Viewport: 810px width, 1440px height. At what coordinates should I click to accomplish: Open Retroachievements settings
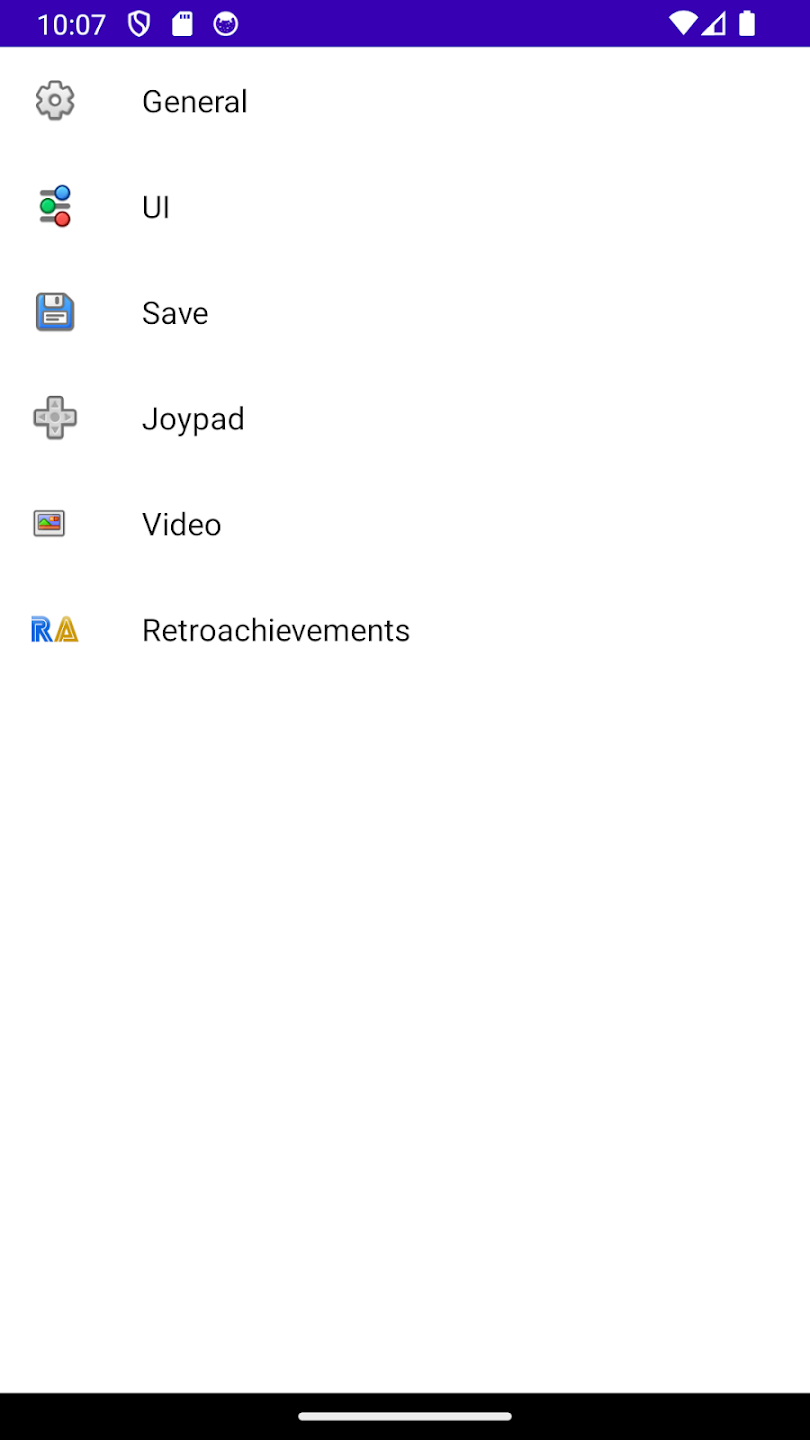tap(405, 630)
